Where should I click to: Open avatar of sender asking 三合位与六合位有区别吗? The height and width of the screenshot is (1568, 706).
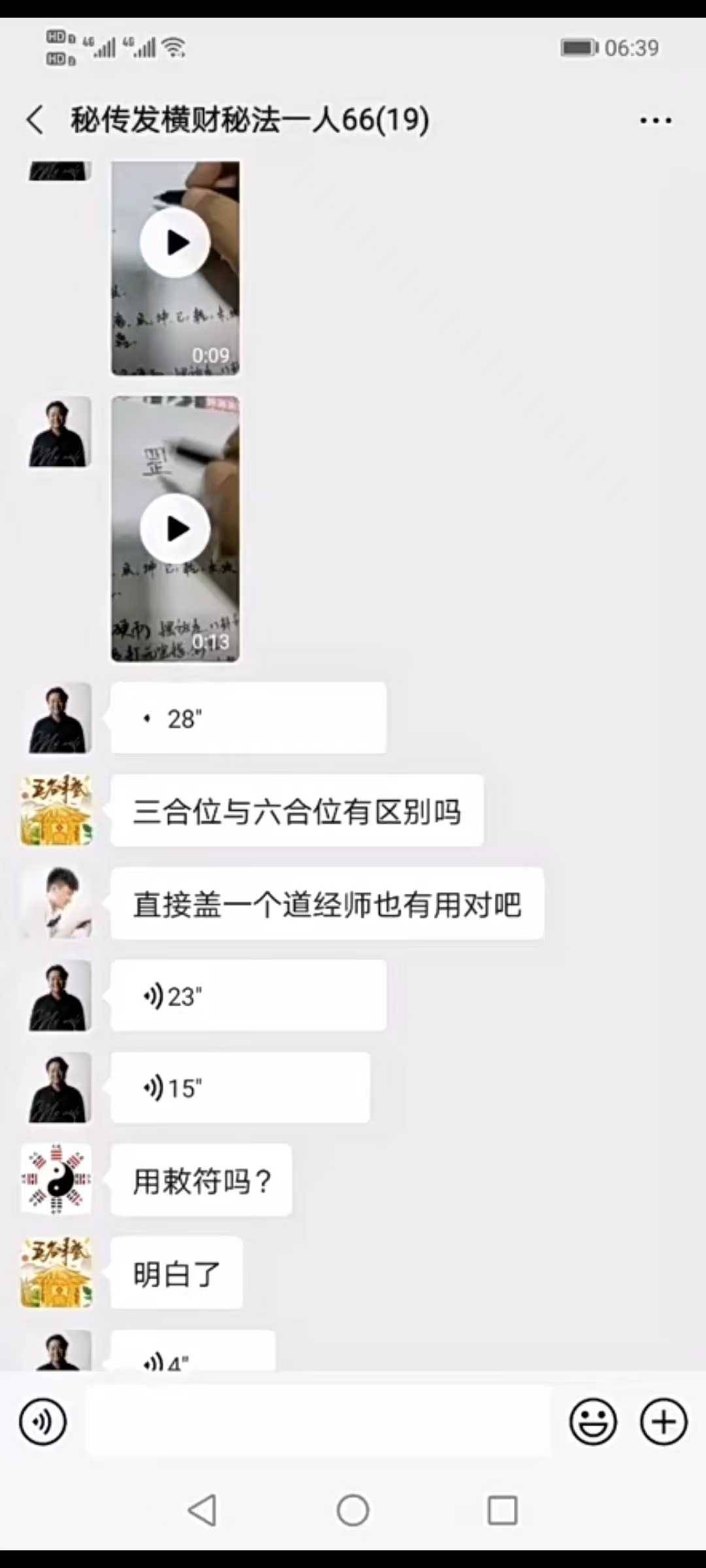tap(57, 811)
